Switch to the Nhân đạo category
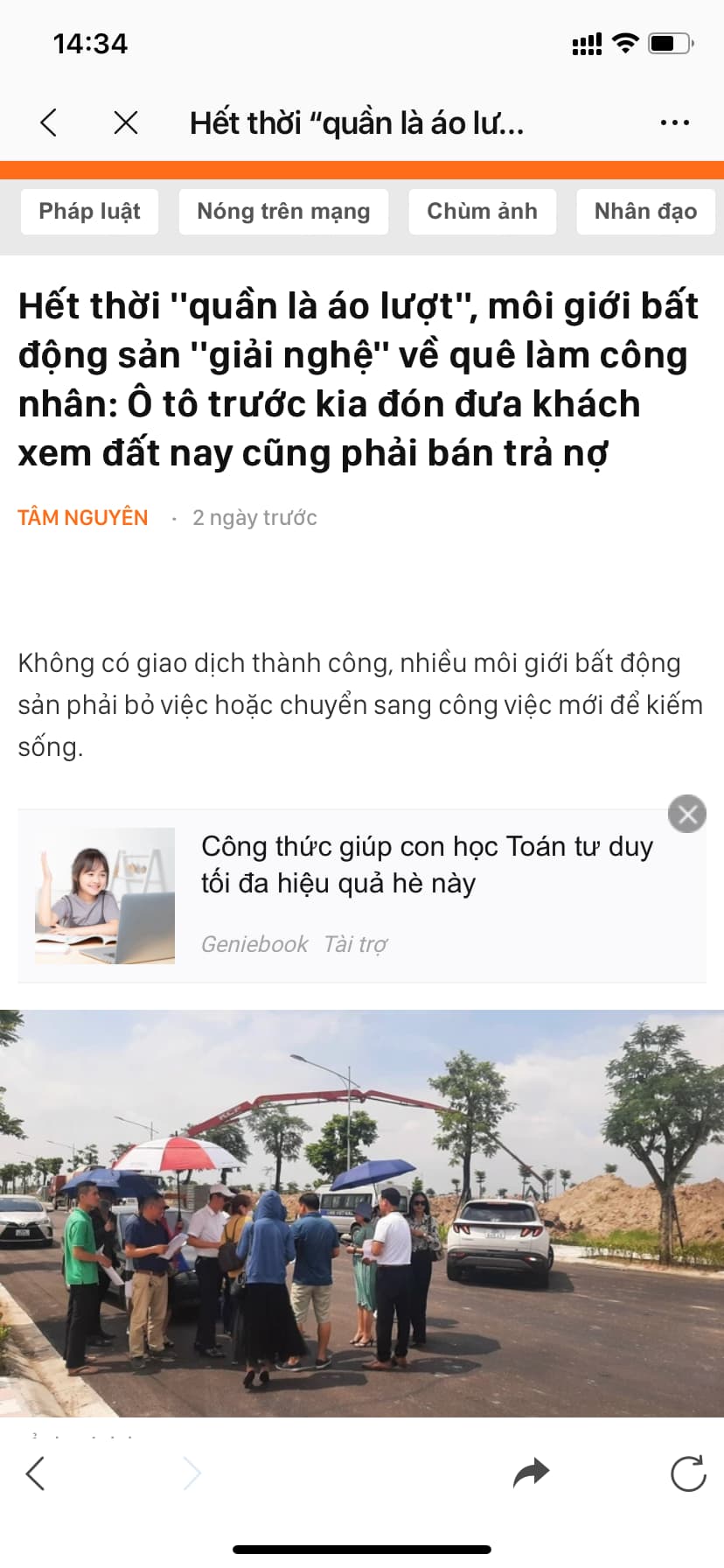This screenshot has width=724, height=1568. tap(645, 212)
